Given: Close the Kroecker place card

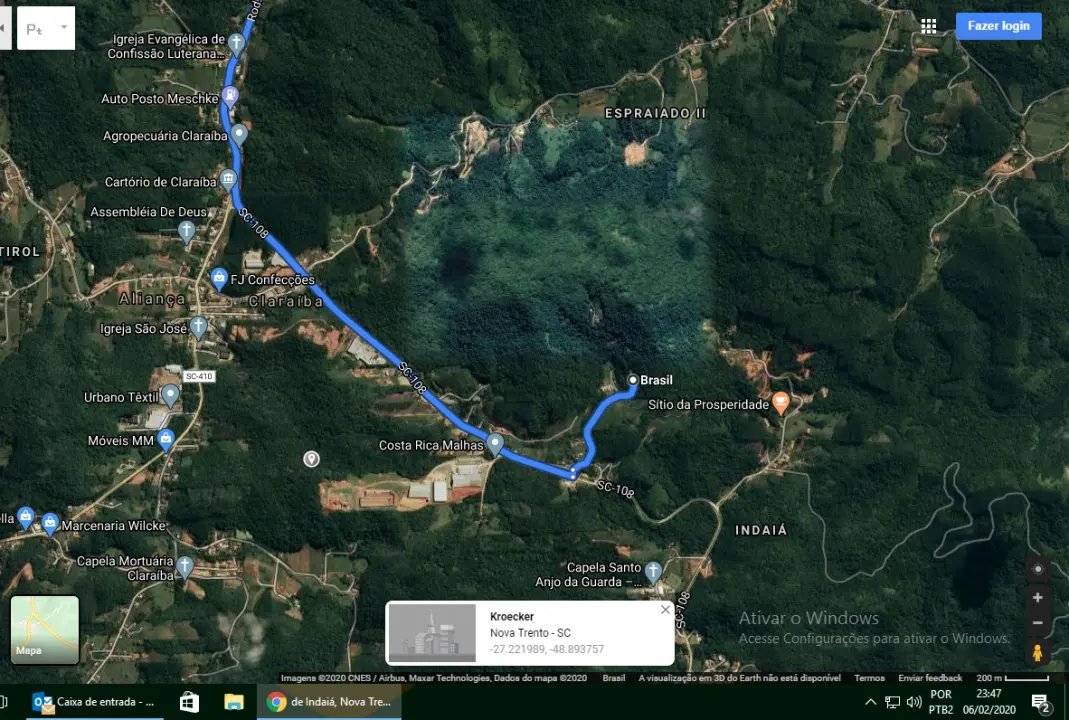Looking at the screenshot, I should [x=665, y=610].
